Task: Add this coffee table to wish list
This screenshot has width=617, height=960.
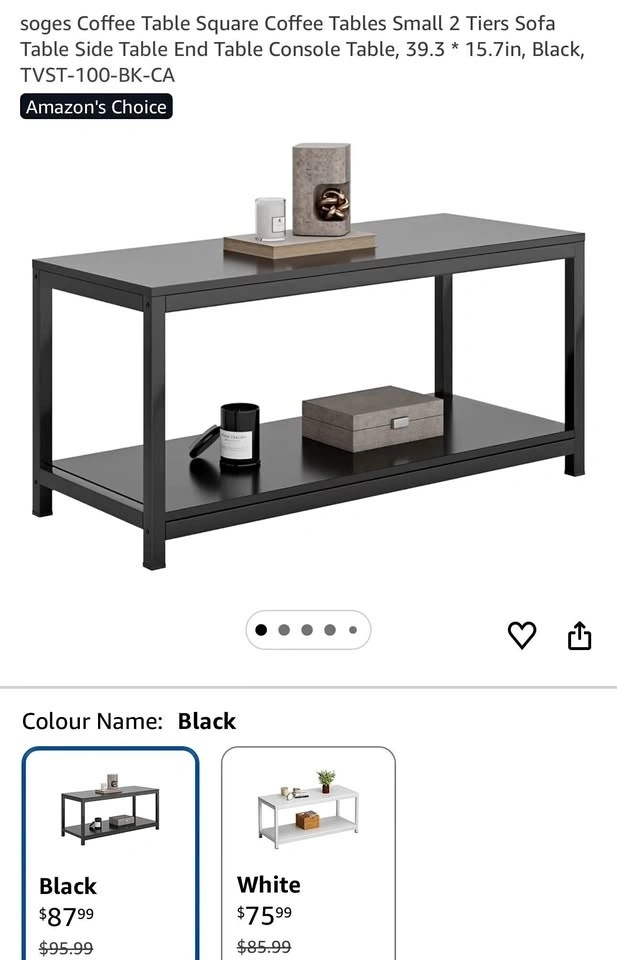Action: [522, 635]
